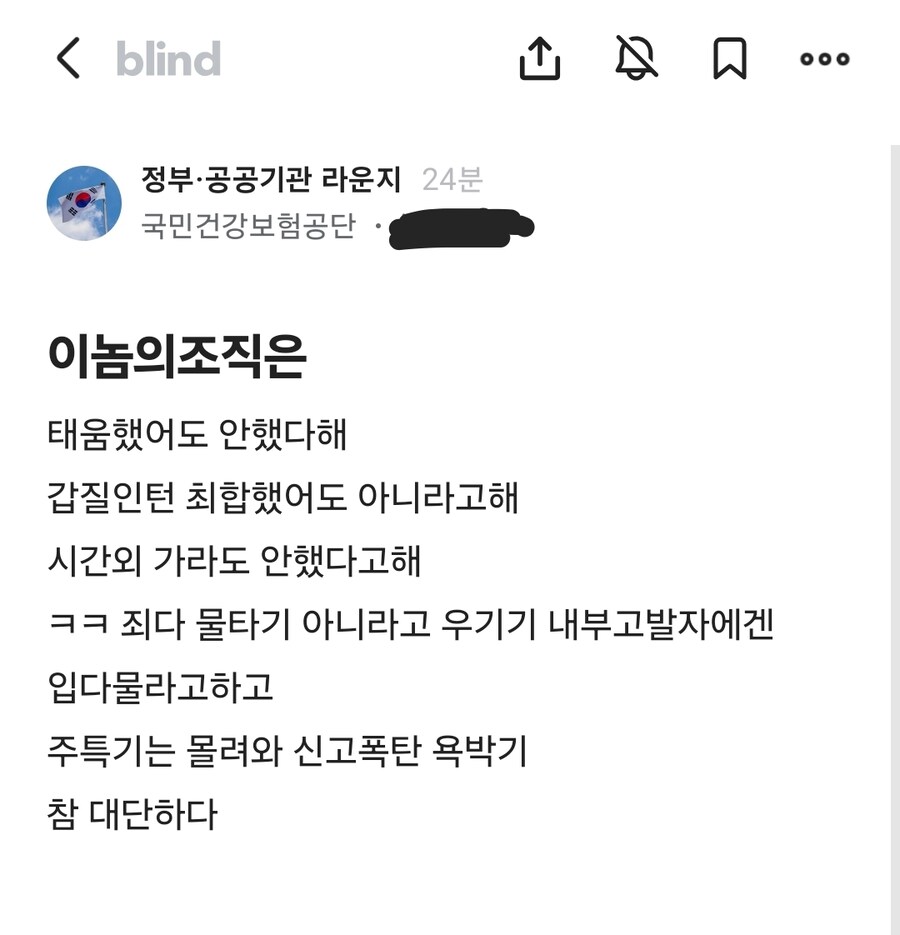Click the blacked-out username area
Screen dimensions: 900x935
pyautogui.click(x=463, y=228)
